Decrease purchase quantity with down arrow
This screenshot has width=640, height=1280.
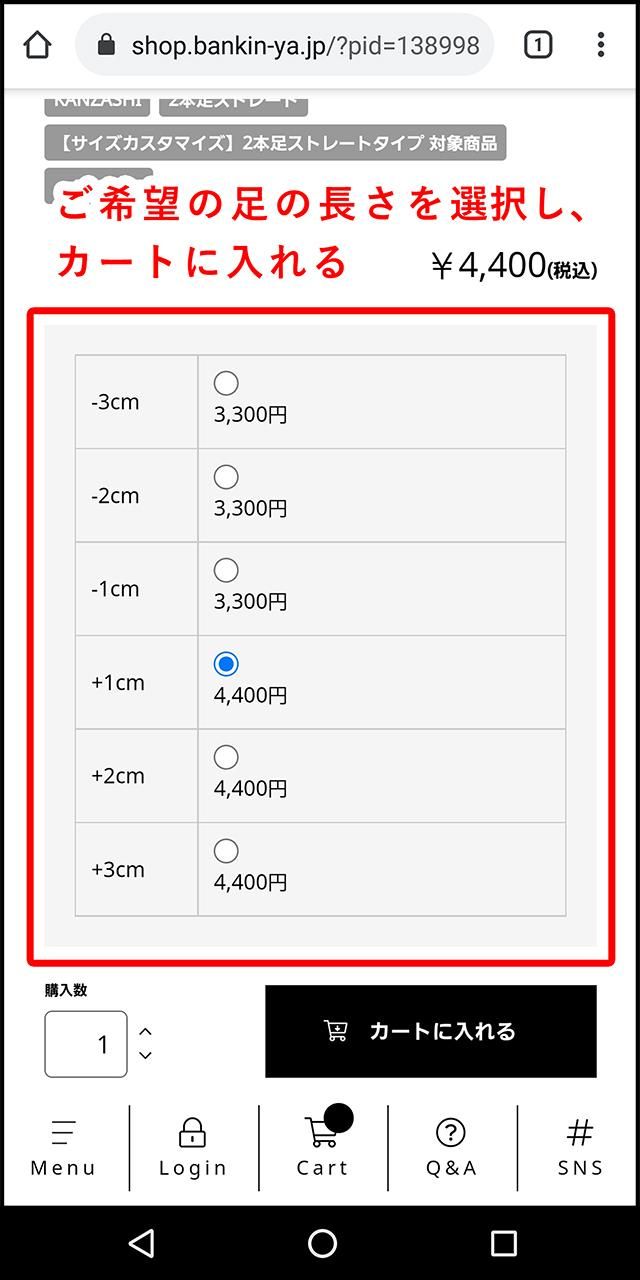point(145,1055)
